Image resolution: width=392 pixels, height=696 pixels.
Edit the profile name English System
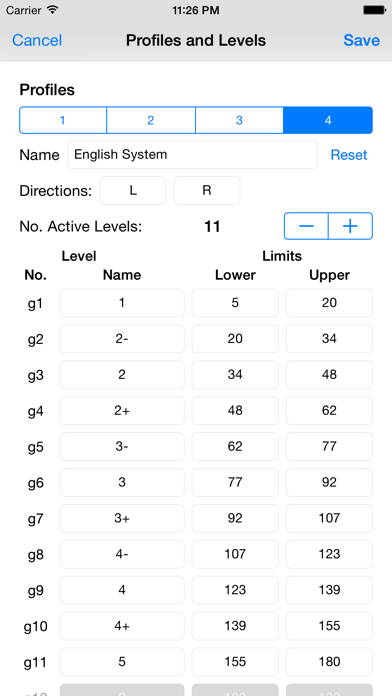(192, 154)
